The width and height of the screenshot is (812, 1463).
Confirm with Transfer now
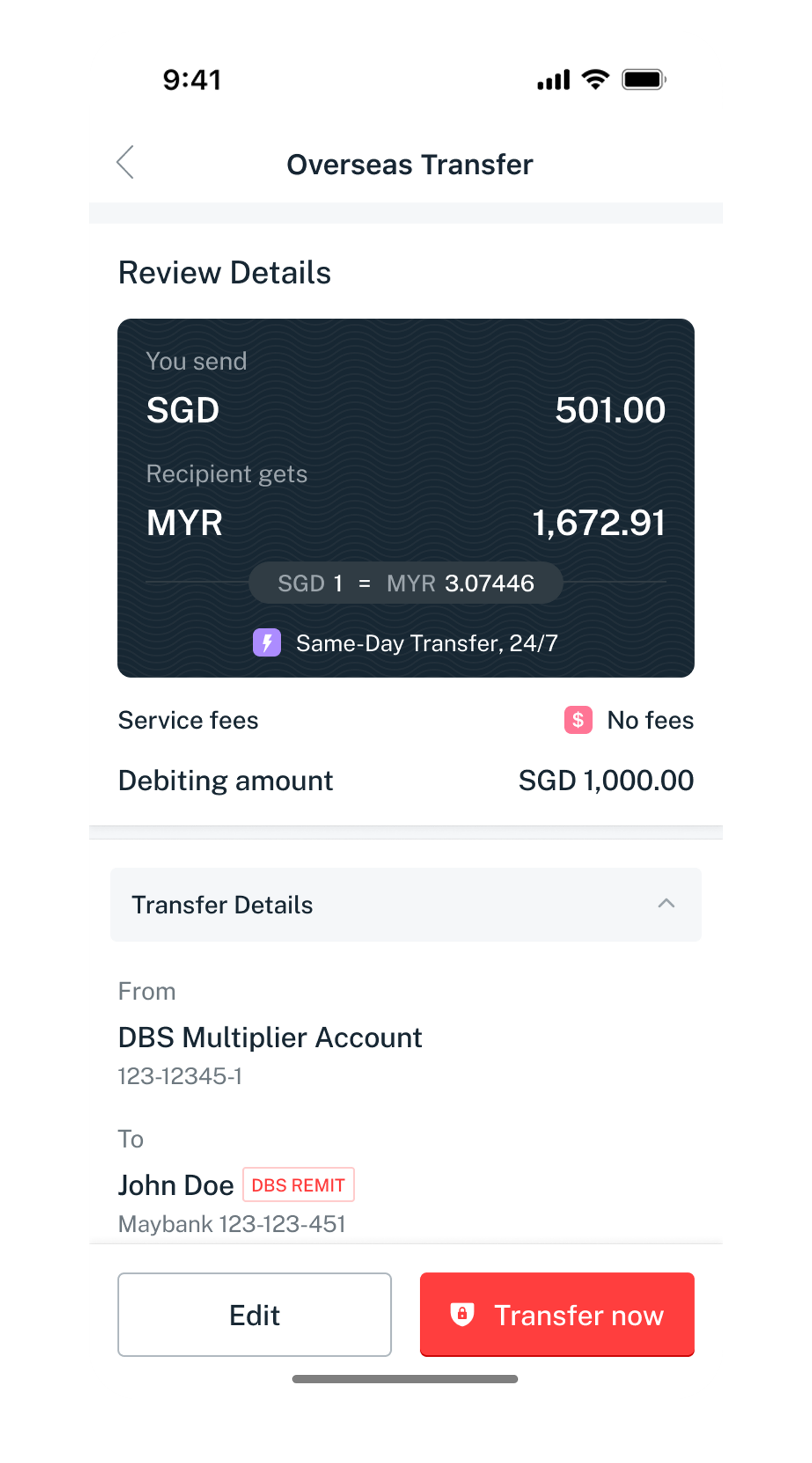click(557, 1315)
